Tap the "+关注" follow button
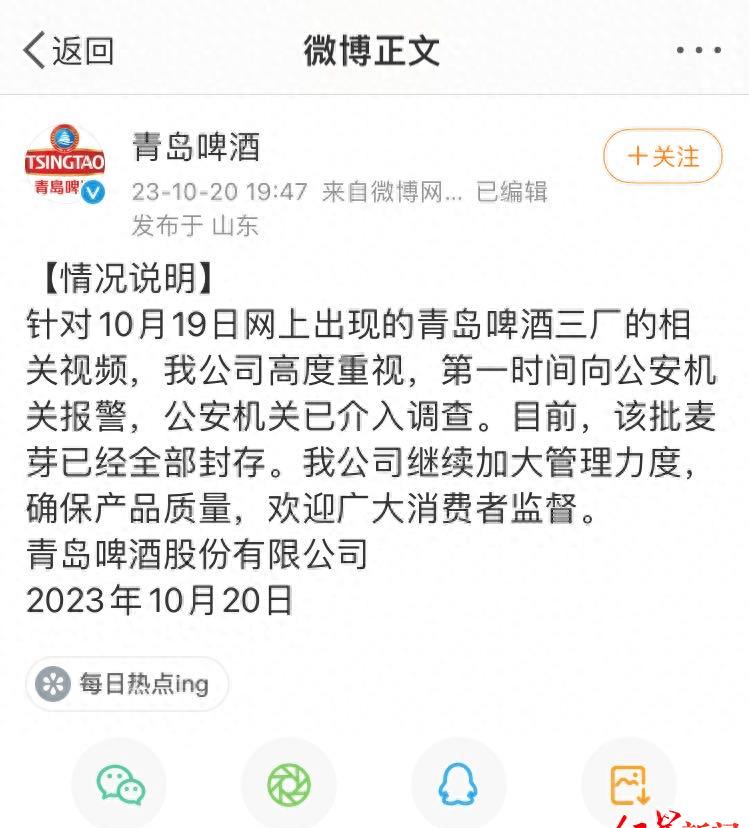 (661, 157)
